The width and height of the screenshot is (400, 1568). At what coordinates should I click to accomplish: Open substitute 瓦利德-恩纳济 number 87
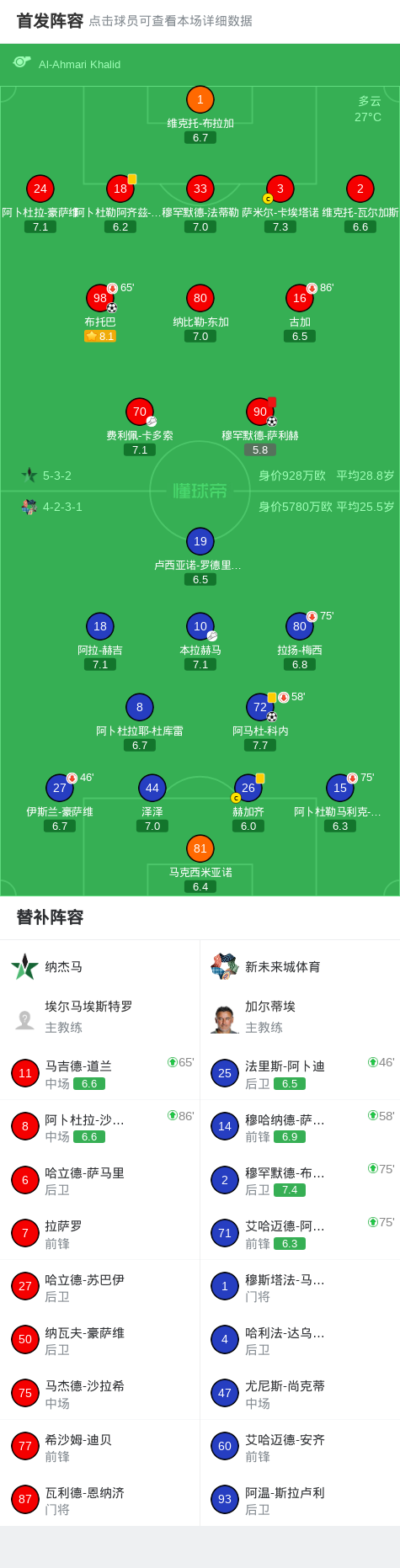pos(100,1500)
